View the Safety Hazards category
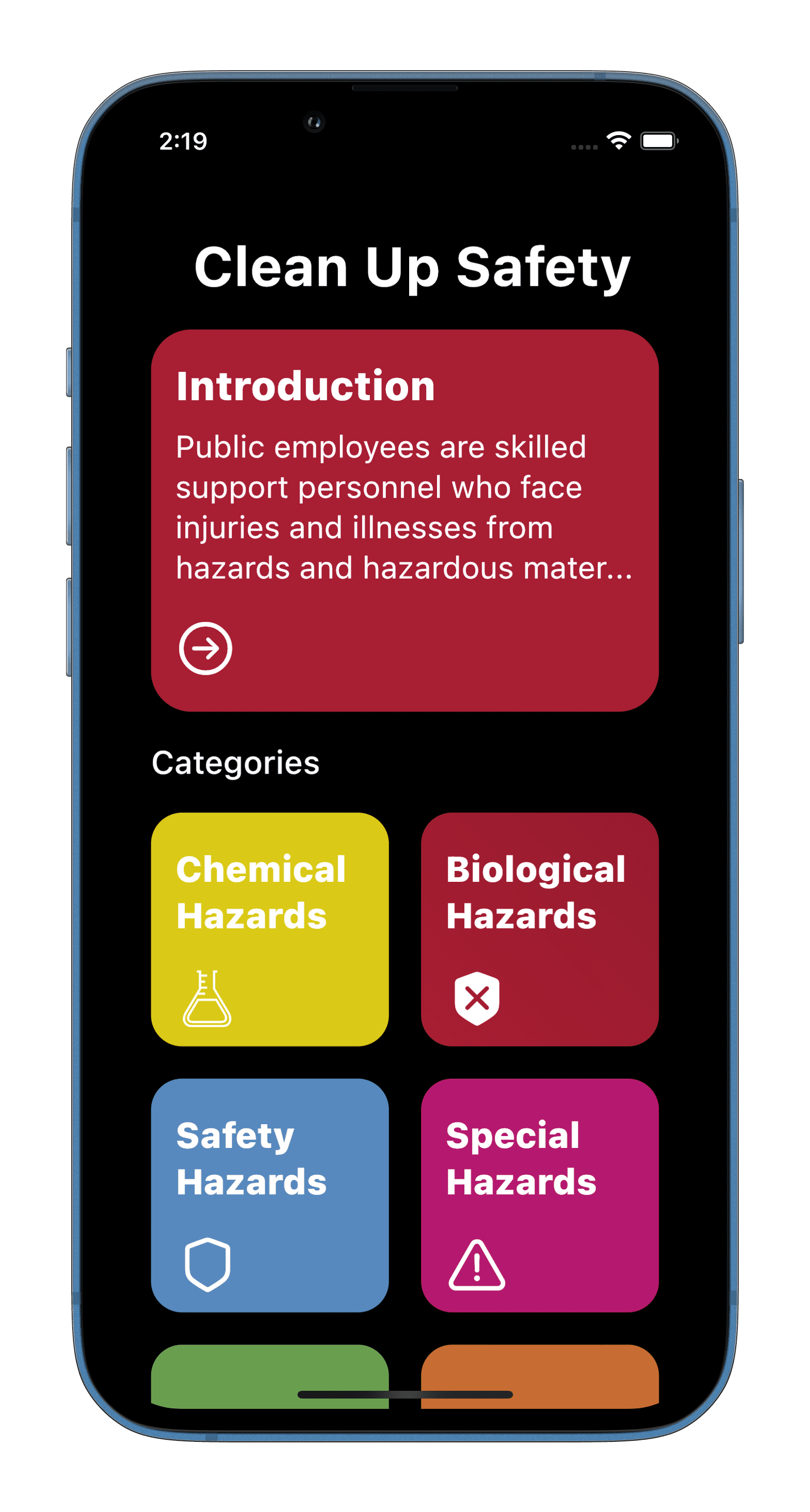Image resolution: width=810 pixels, height=1512 pixels. tap(270, 1194)
